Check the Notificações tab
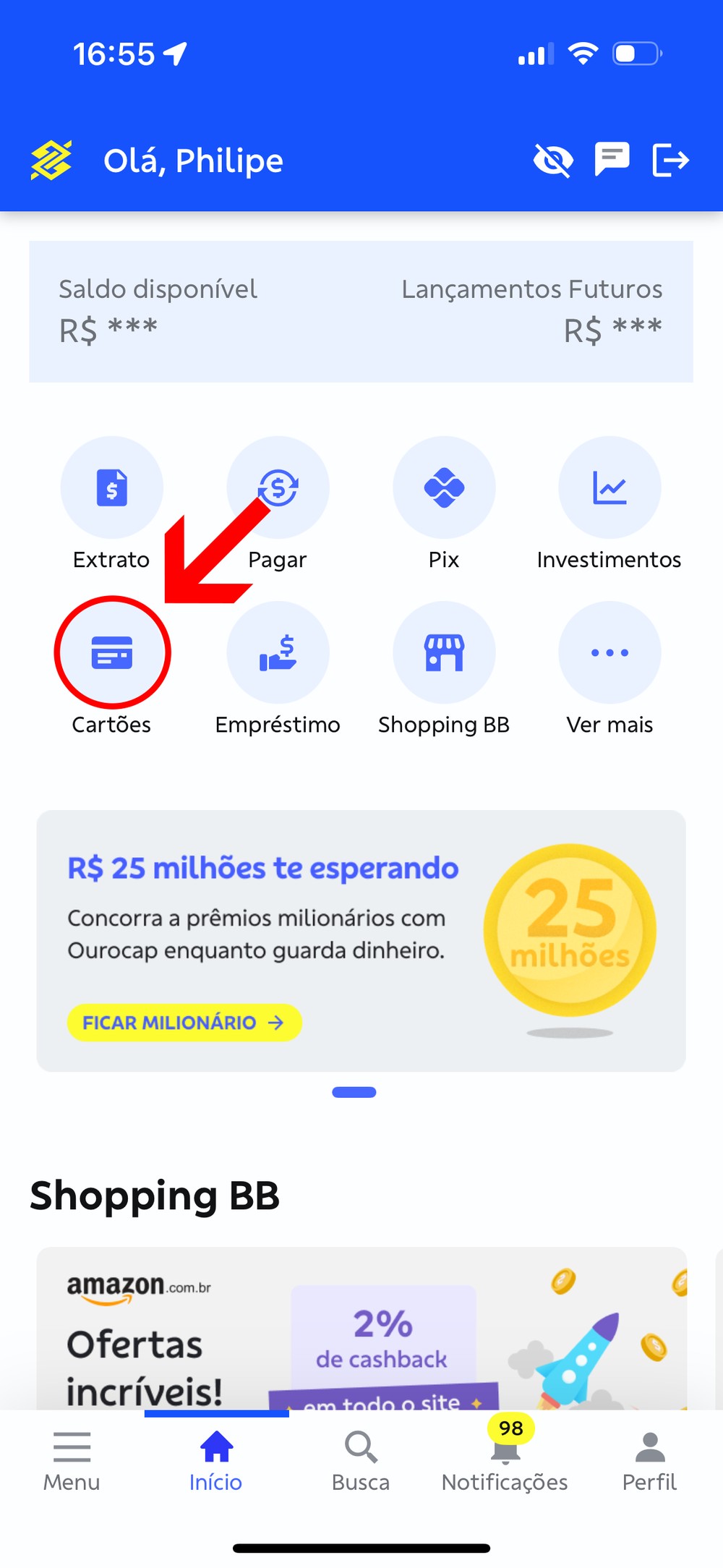 (505, 1461)
